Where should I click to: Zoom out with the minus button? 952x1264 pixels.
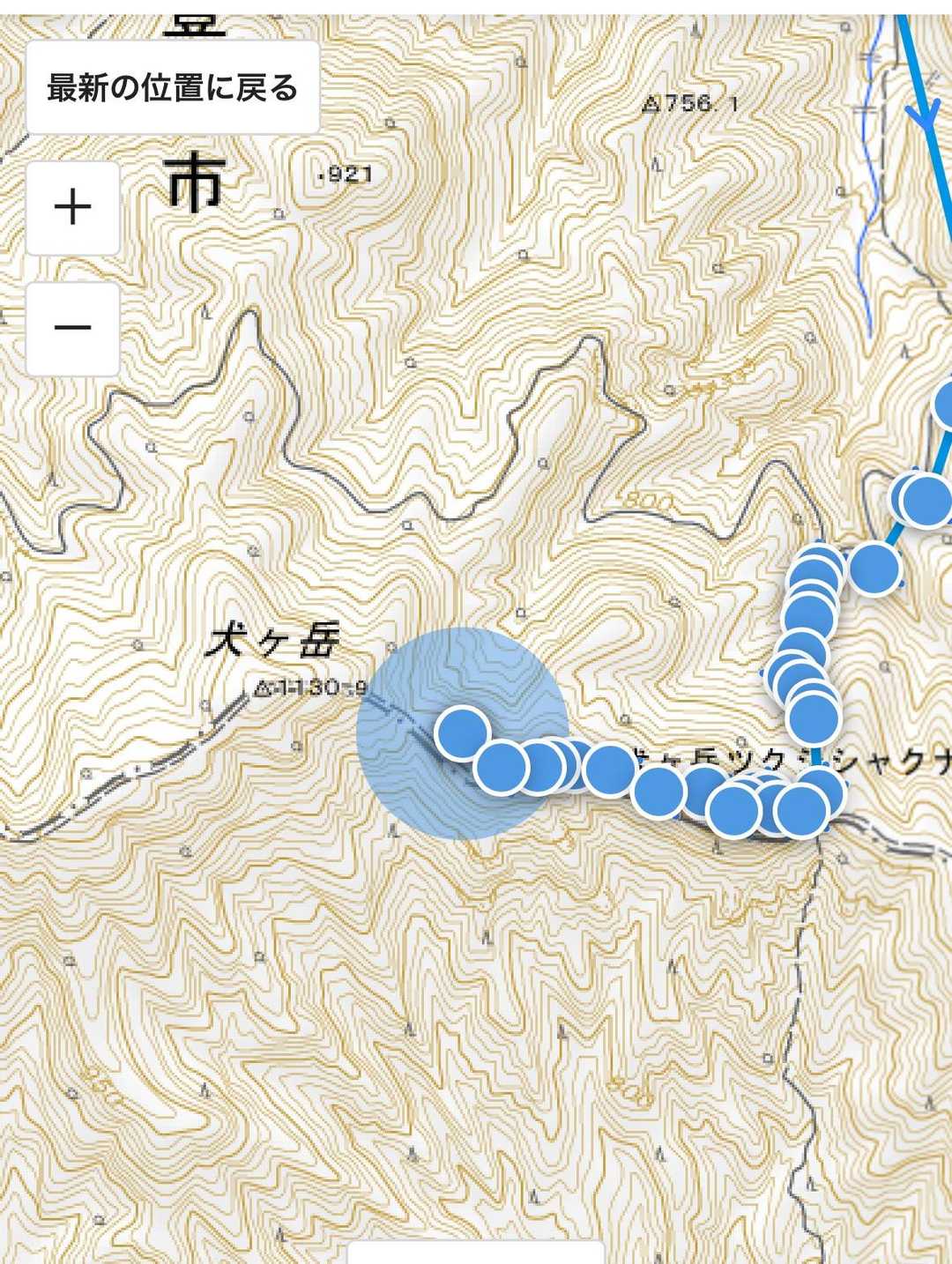(73, 328)
